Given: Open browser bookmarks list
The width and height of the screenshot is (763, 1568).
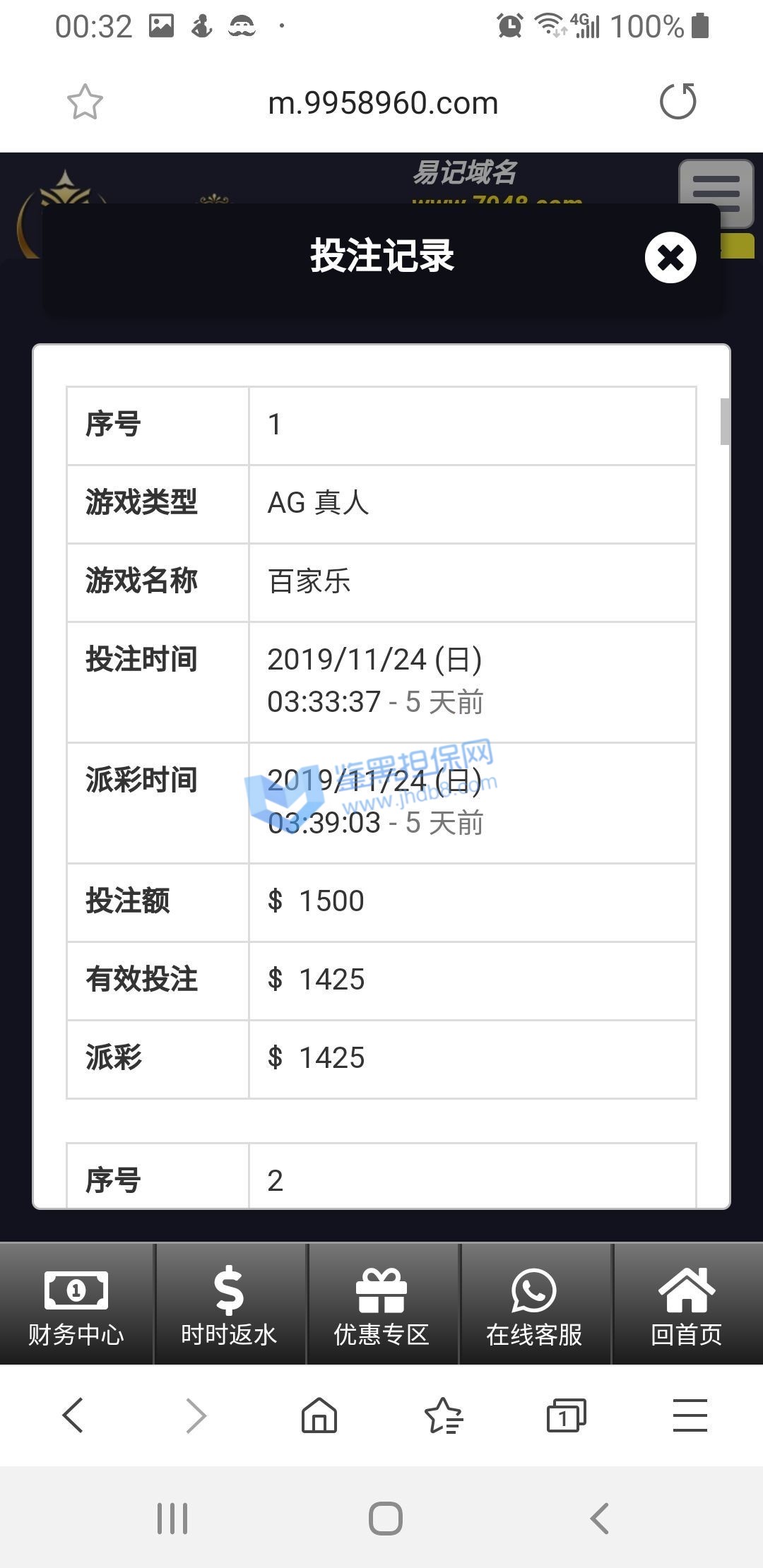Looking at the screenshot, I should coord(443,1415).
